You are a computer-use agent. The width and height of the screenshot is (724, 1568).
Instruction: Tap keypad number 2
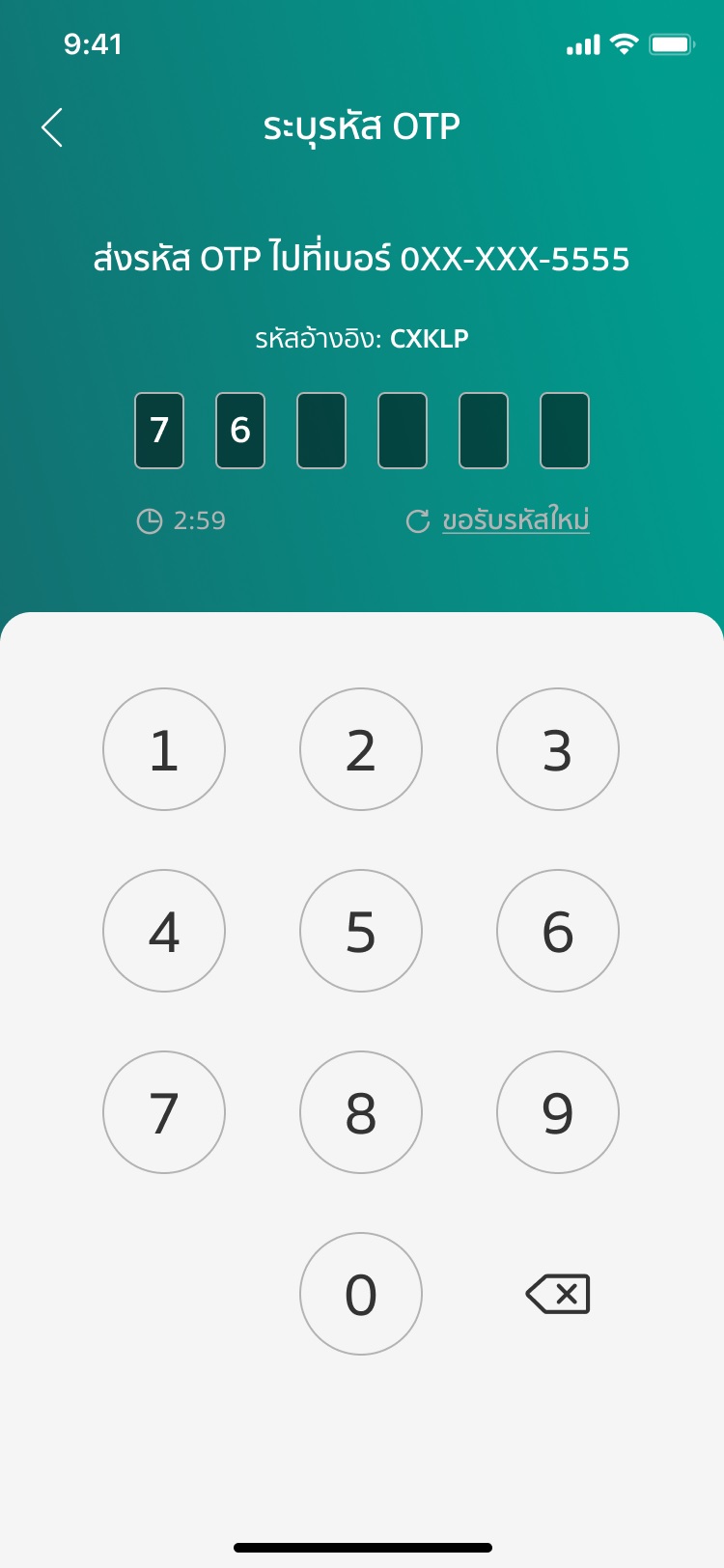coord(361,749)
